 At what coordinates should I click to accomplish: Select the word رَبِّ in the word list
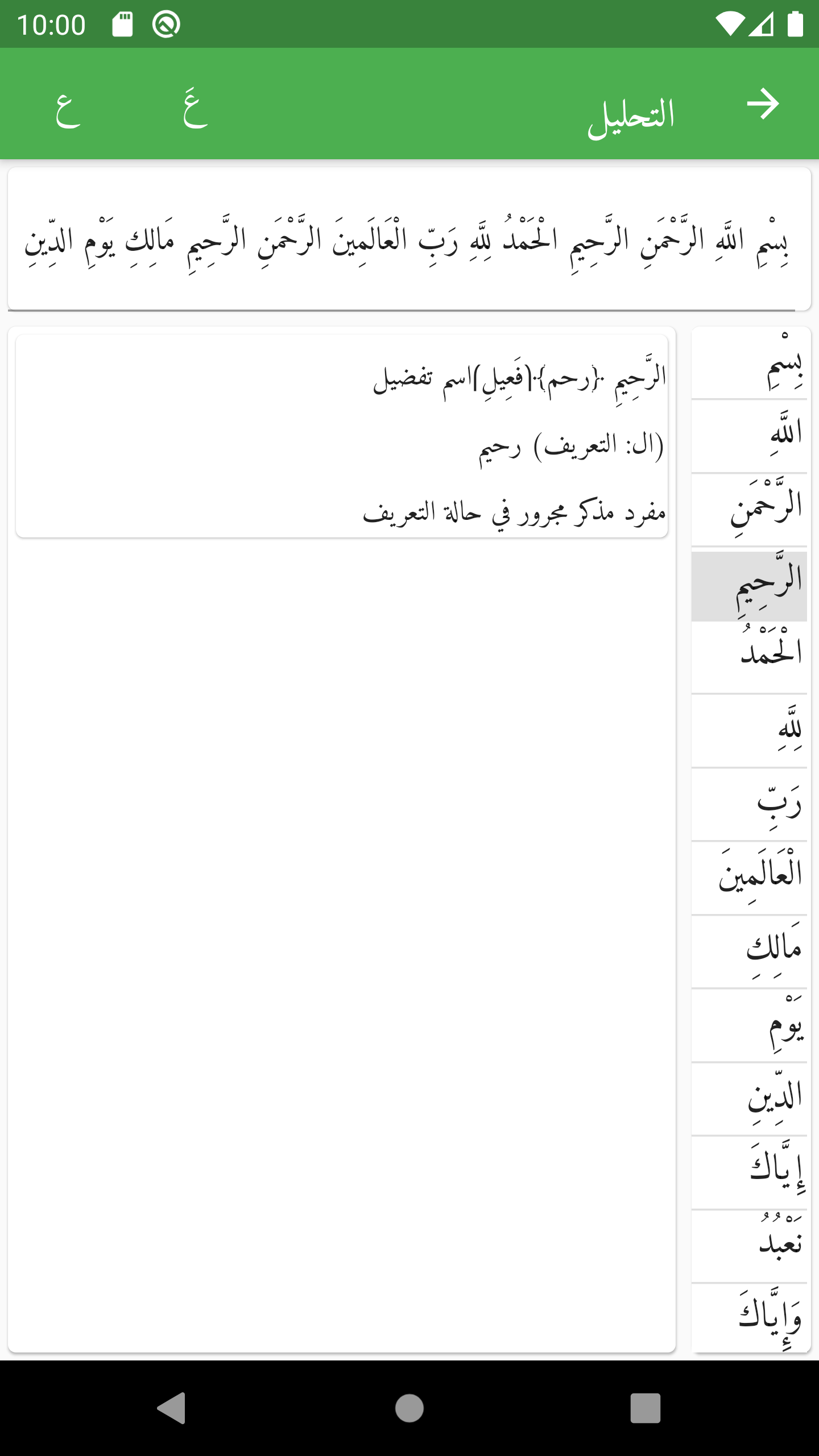pyautogui.click(x=749, y=805)
